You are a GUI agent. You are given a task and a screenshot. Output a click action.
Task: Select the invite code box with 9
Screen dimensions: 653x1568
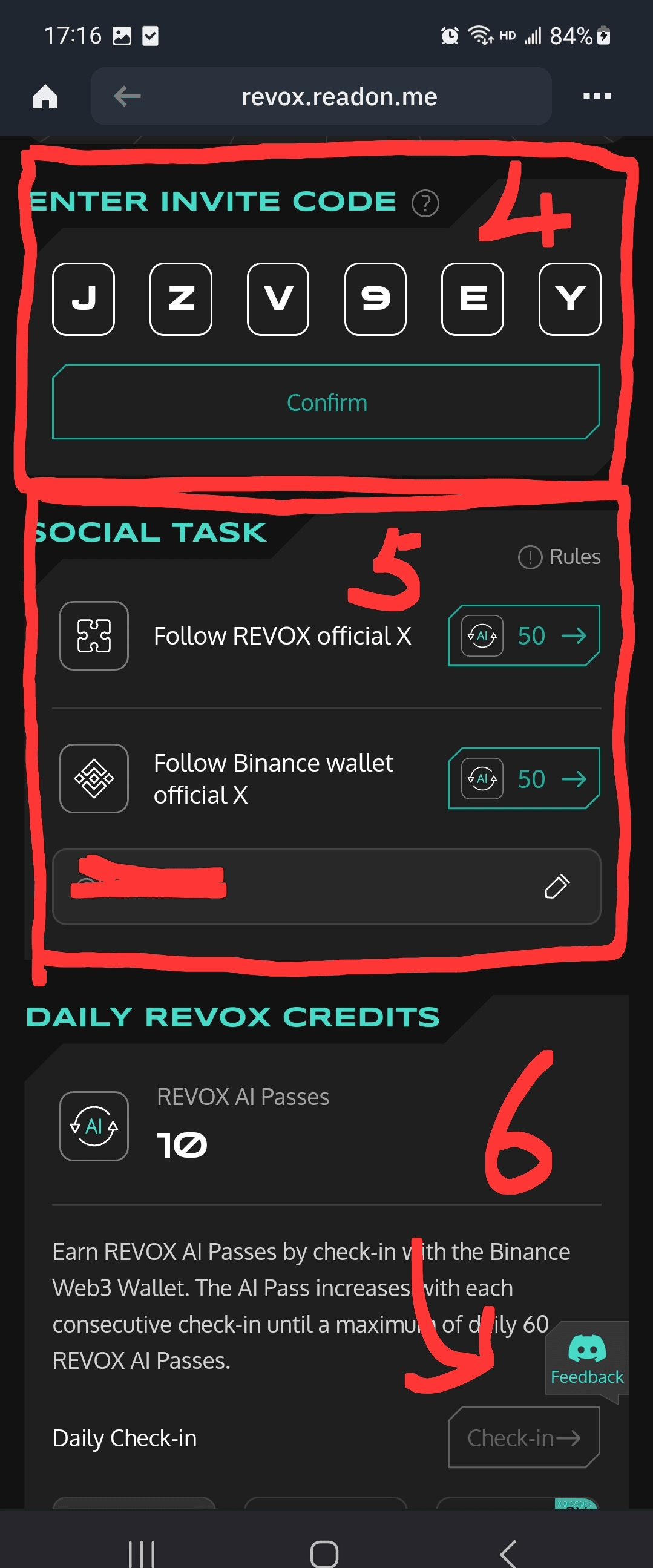pos(375,299)
